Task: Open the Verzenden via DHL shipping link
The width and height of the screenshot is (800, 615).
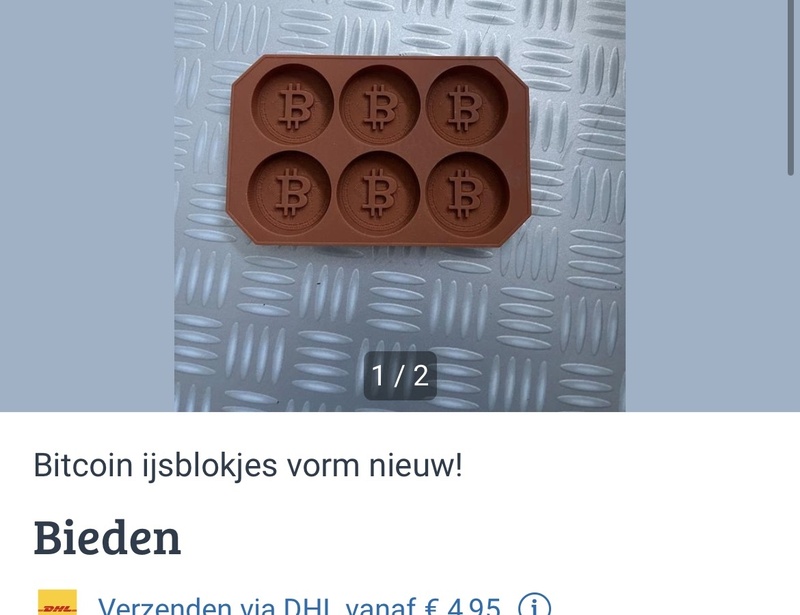Action: coord(298,606)
